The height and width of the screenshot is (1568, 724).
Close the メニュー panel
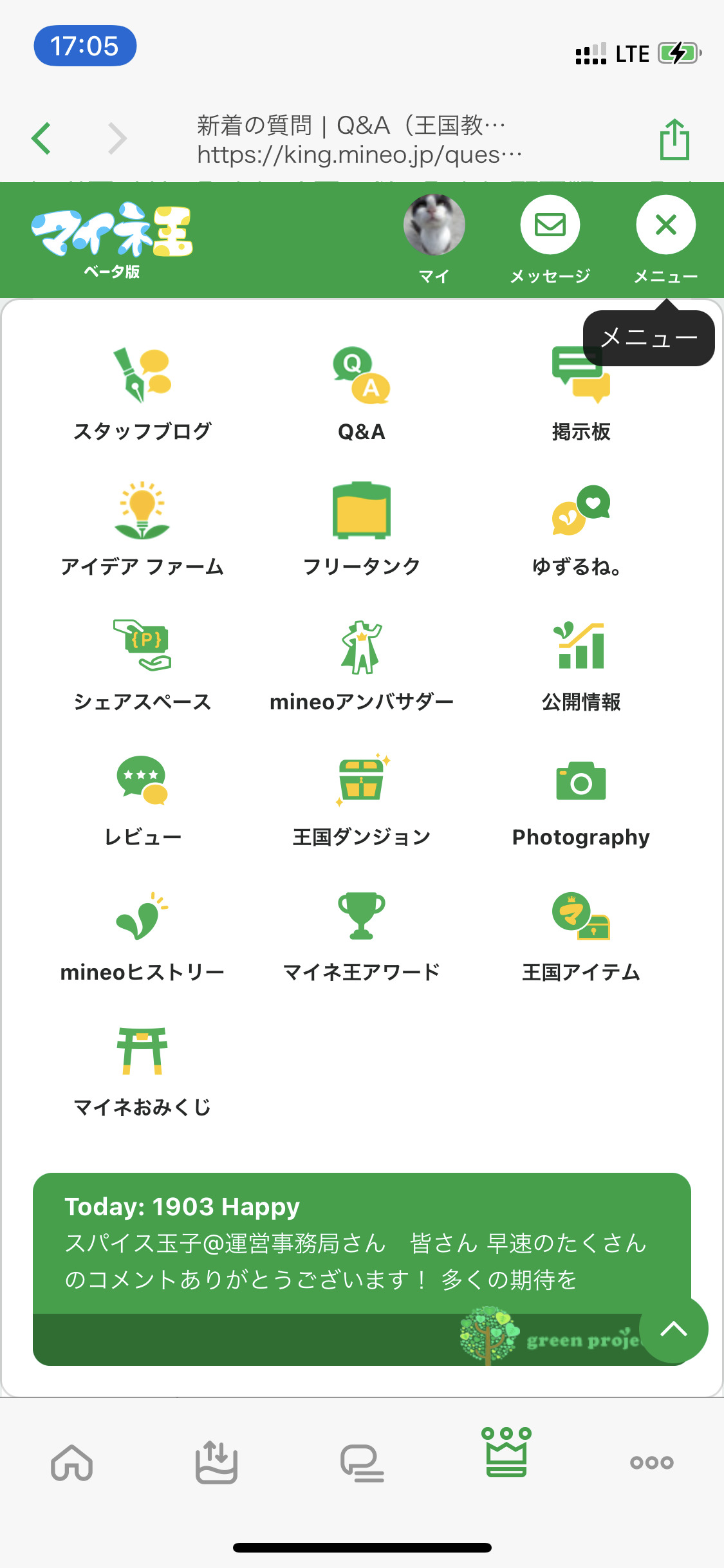click(665, 226)
